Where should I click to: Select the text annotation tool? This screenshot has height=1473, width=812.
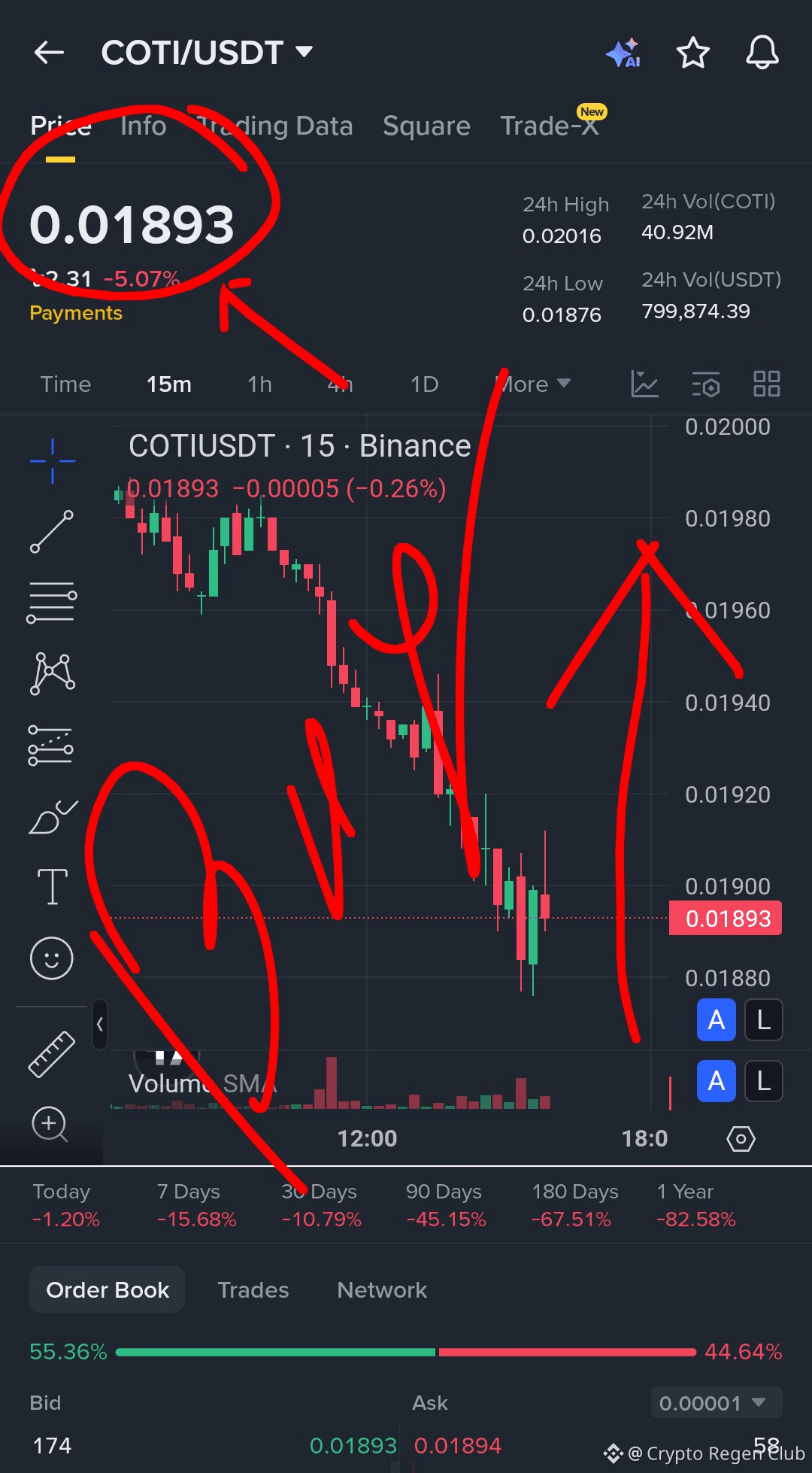pyautogui.click(x=51, y=886)
